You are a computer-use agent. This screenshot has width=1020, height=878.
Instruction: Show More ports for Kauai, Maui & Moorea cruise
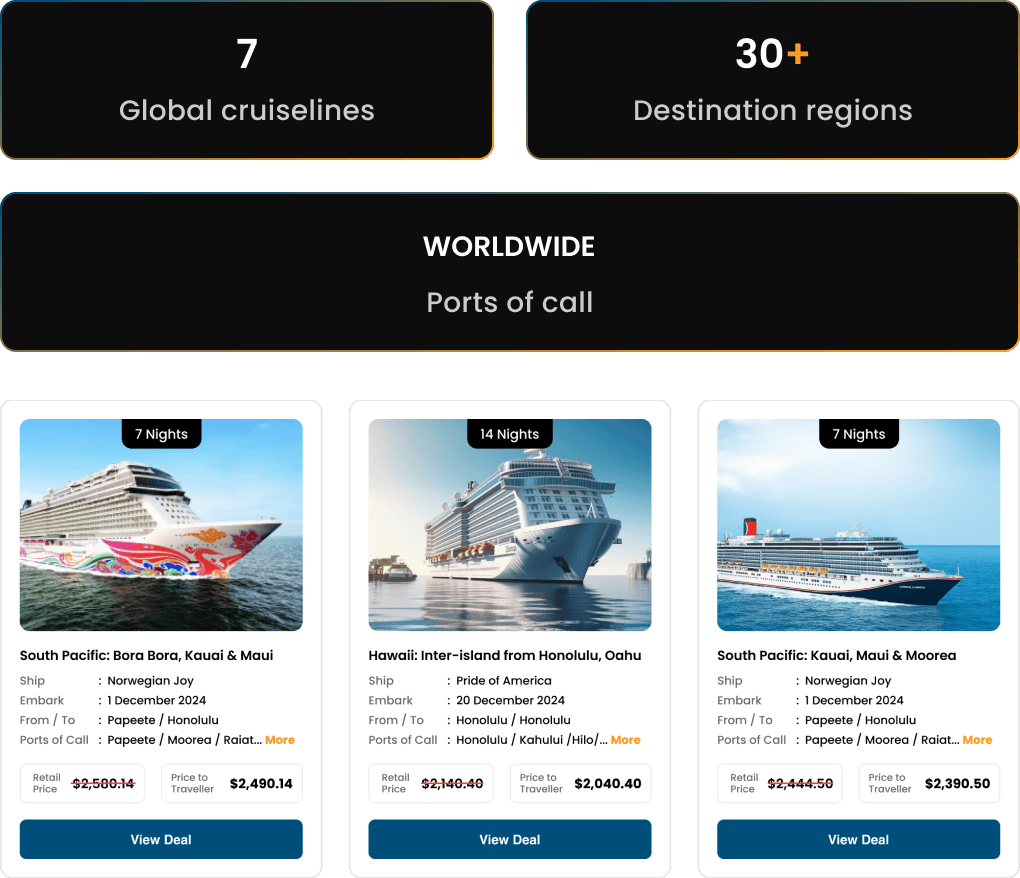click(977, 740)
